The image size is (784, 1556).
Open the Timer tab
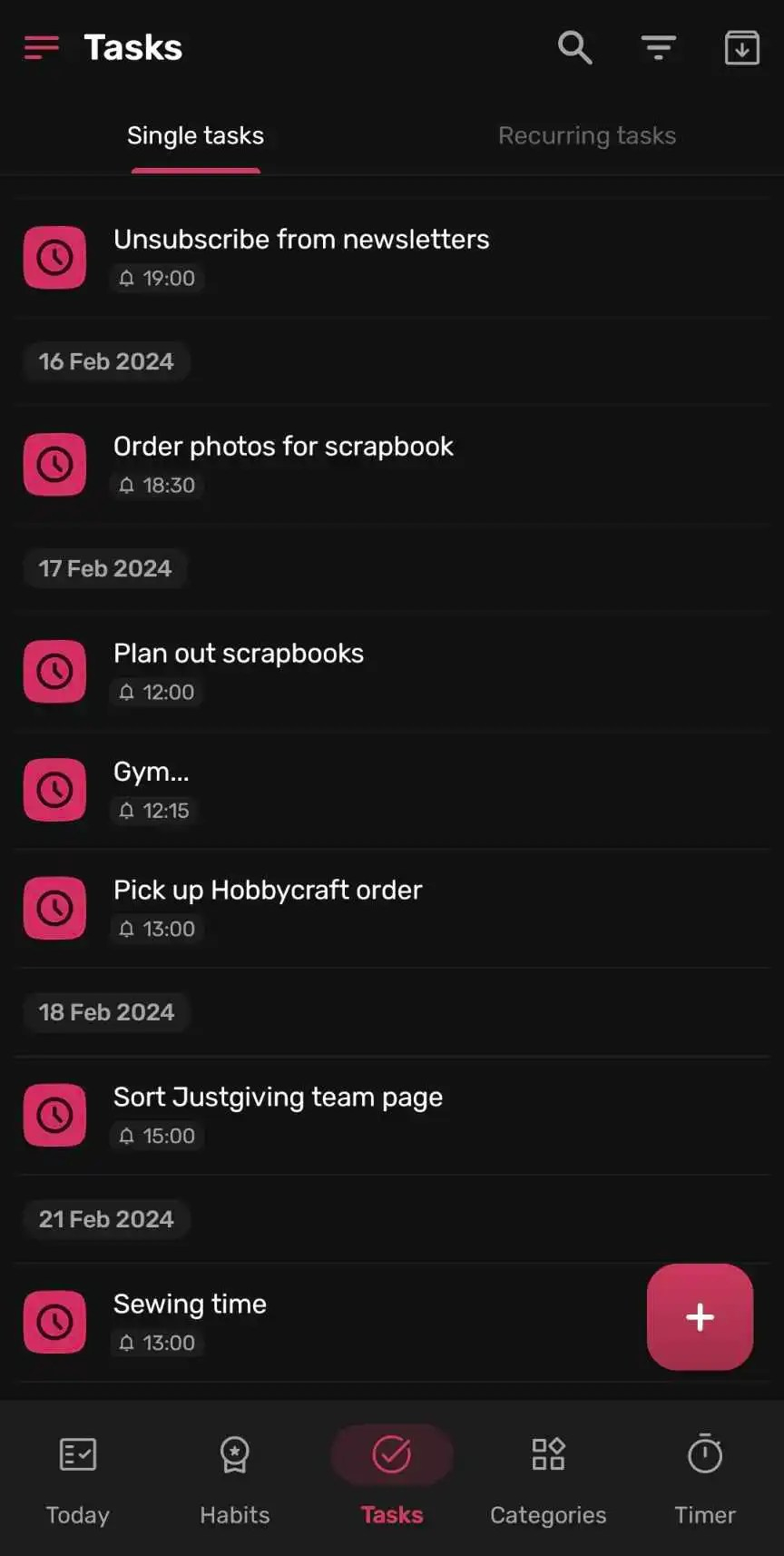pos(705,1475)
